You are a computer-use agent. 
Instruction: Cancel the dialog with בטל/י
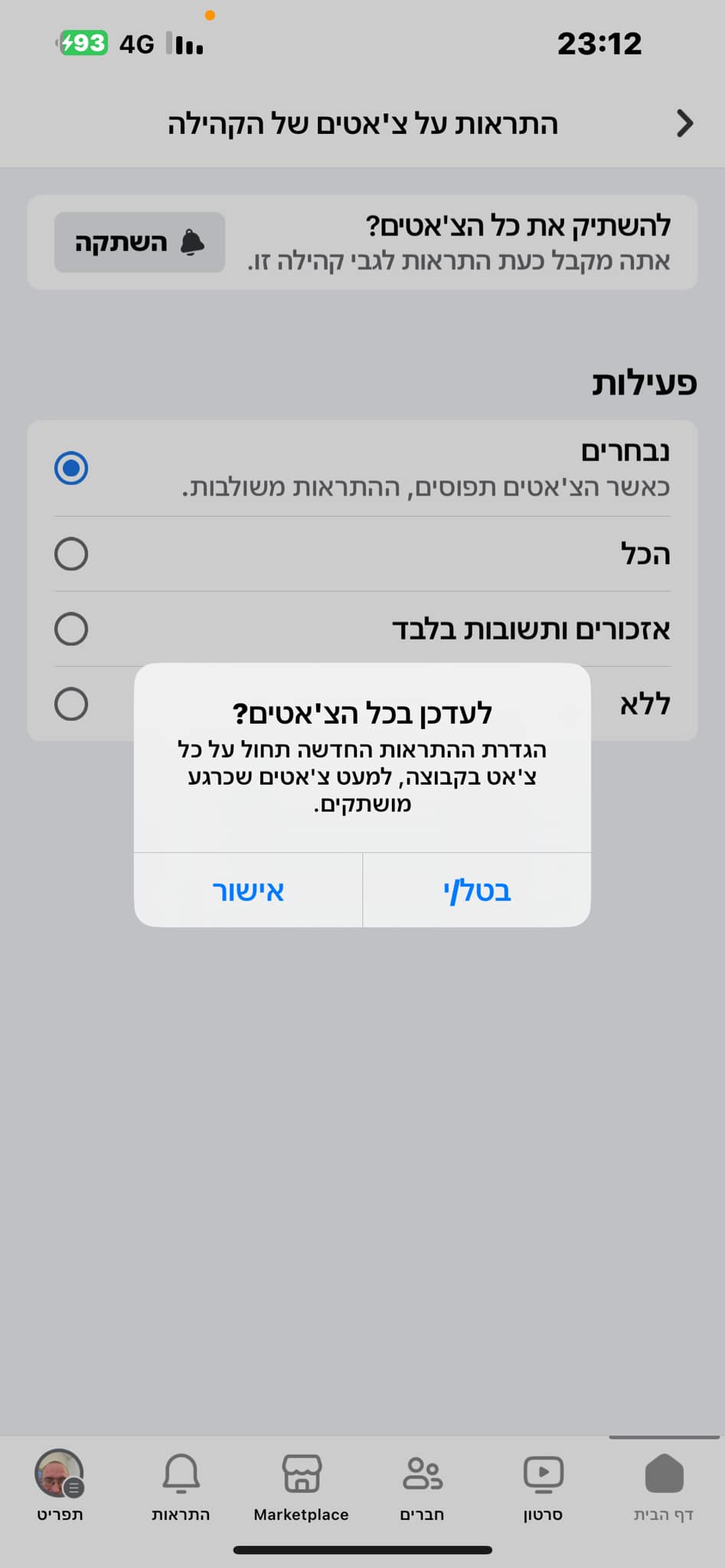pos(477,890)
